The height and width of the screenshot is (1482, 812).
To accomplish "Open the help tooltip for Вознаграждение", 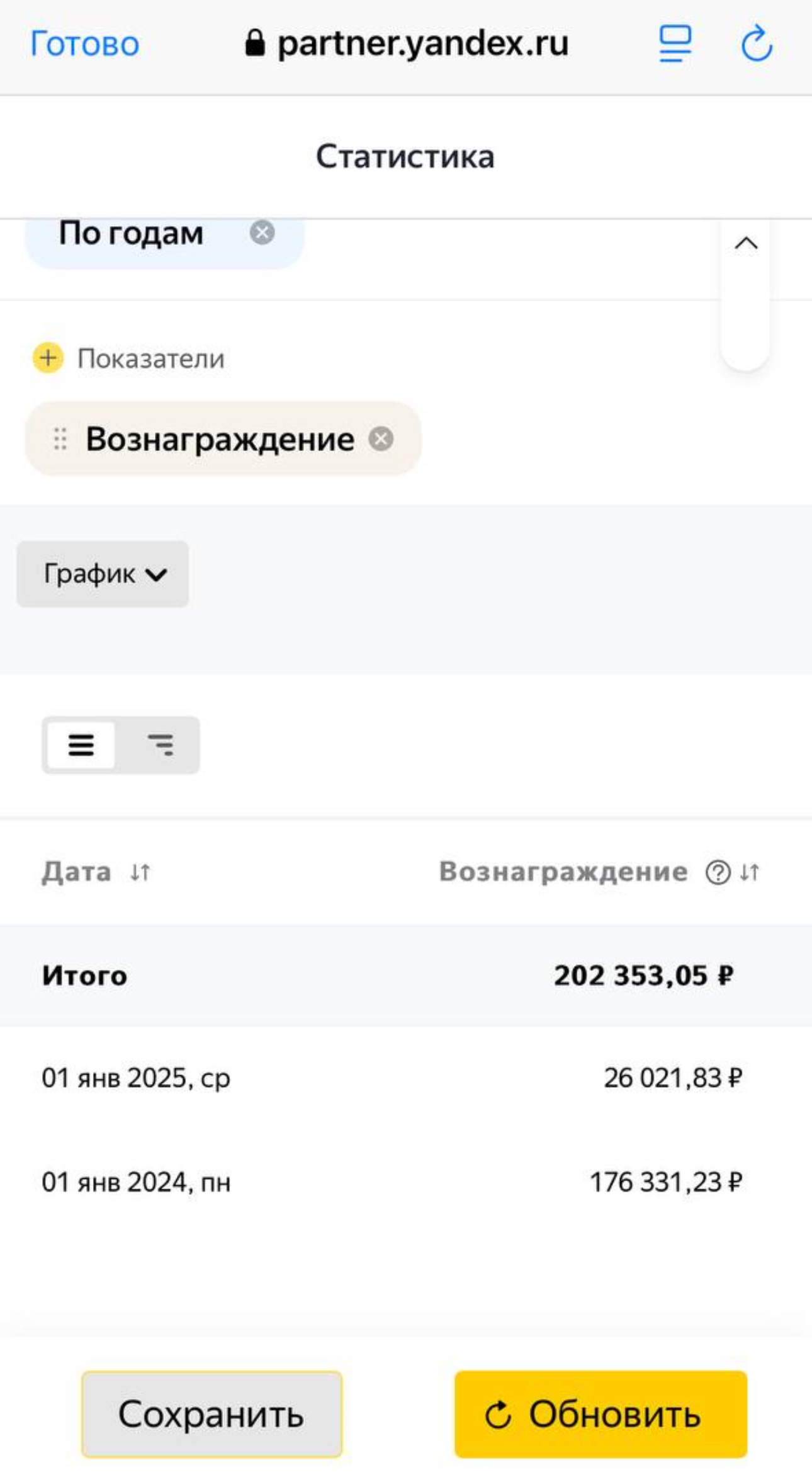I will click(718, 872).
